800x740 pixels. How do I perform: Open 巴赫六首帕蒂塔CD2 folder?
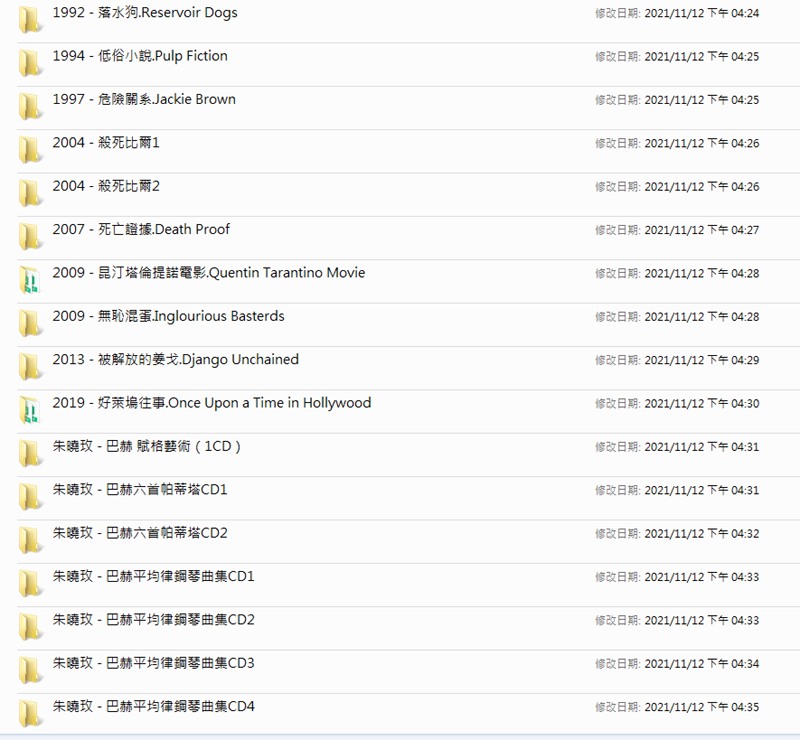point(140,533)
